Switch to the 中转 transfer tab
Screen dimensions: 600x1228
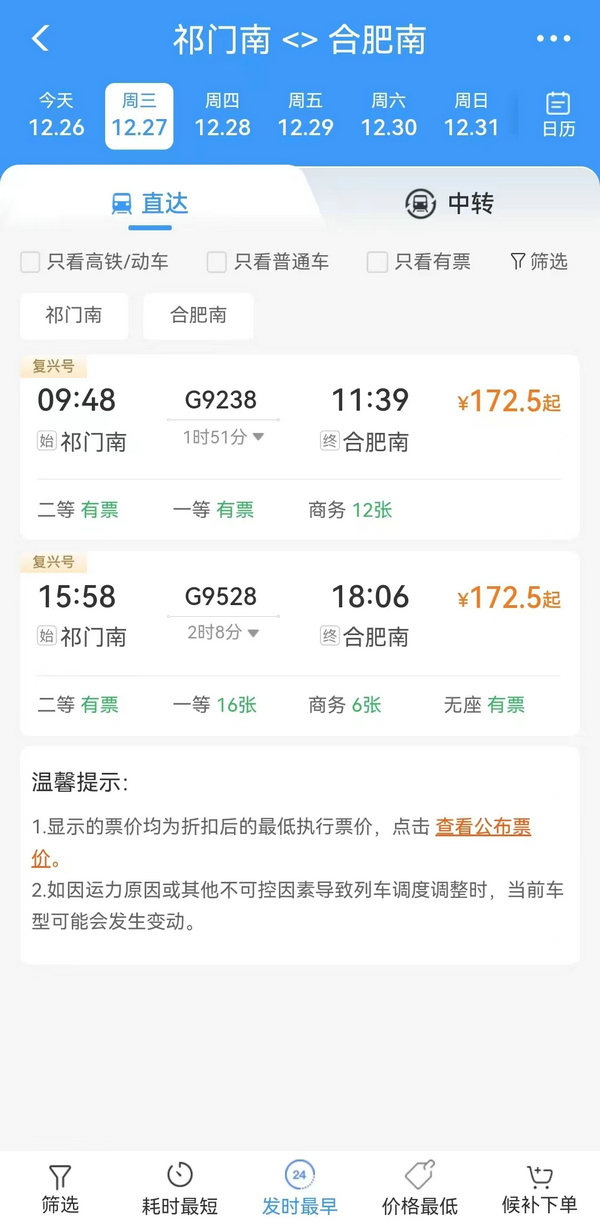[450, 204]
